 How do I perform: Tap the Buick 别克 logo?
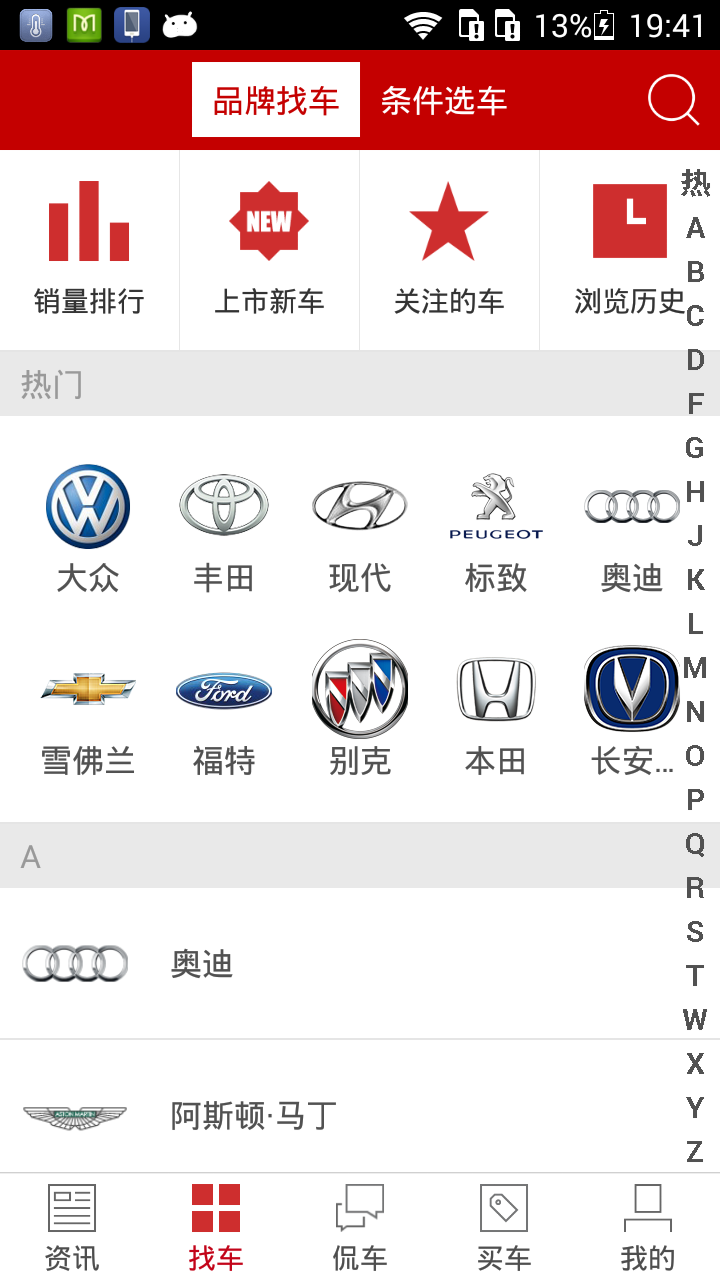coord(359,689)
